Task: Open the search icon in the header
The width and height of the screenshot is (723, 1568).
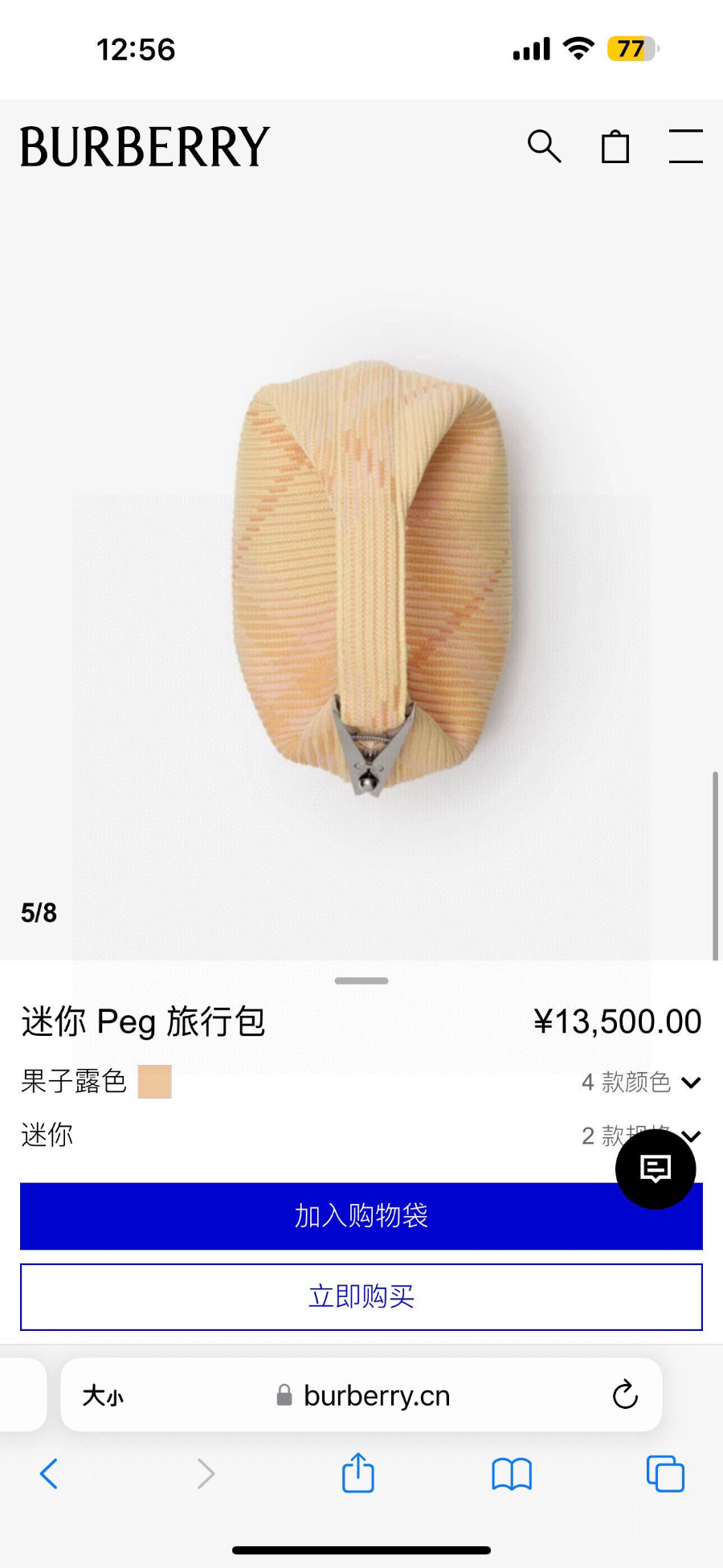Action: point(544,146)
